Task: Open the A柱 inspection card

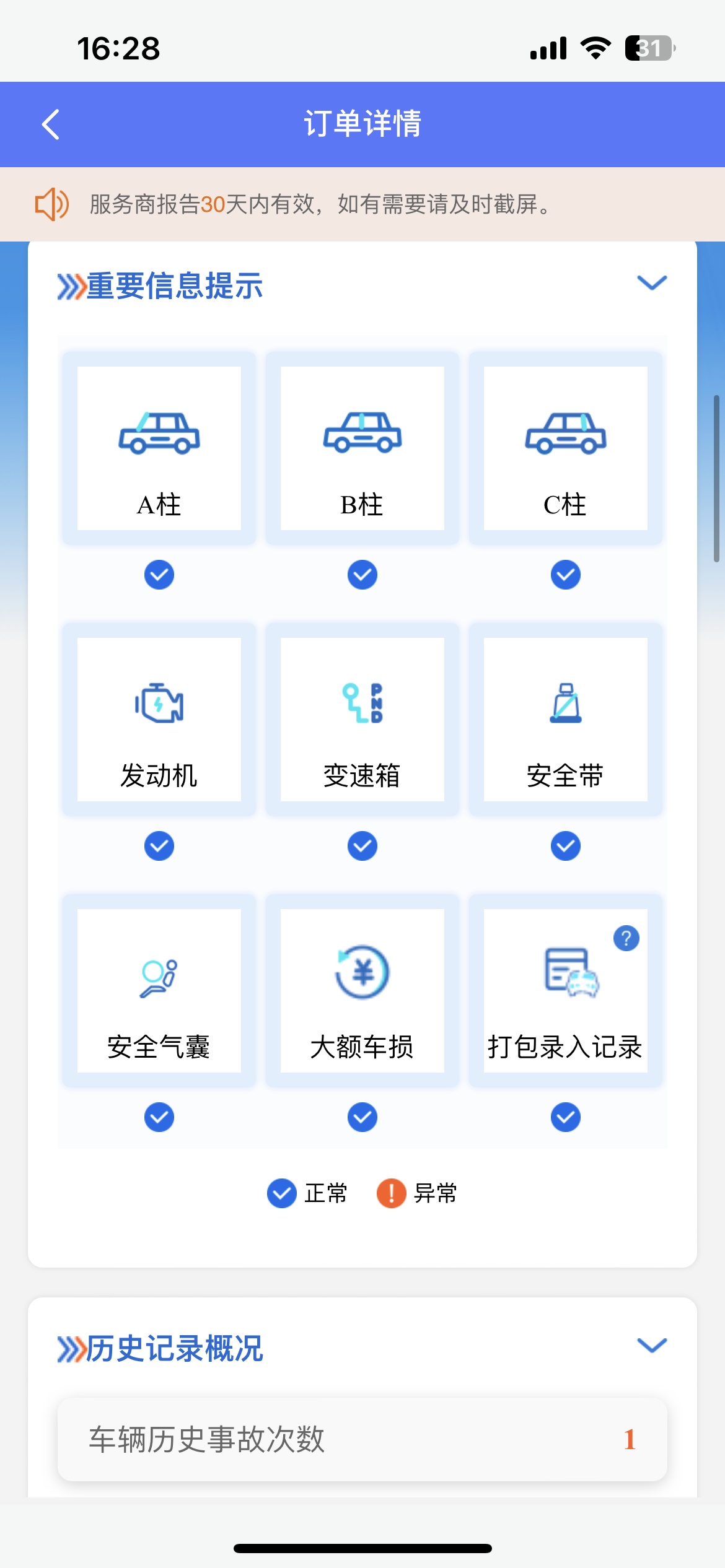Action: pyautogui.click(x=159, y=448)
